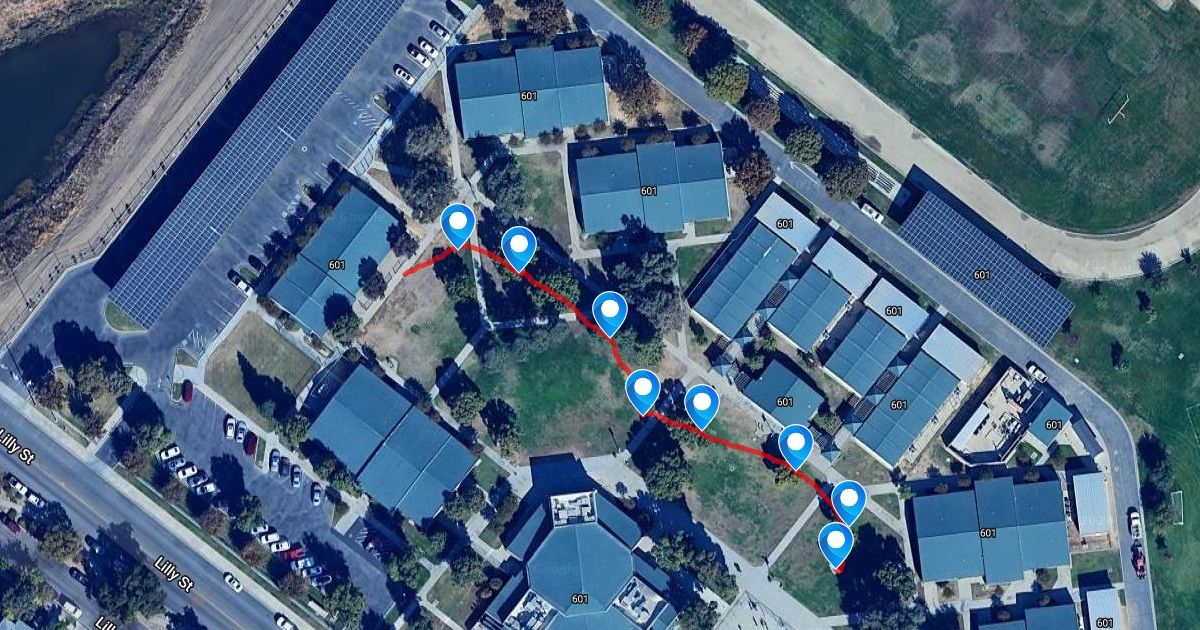The image size is (1200, 630).
Task: Tap the final pin at the route's southeast end
Action: pyautogui.click(x=836, y=541)
